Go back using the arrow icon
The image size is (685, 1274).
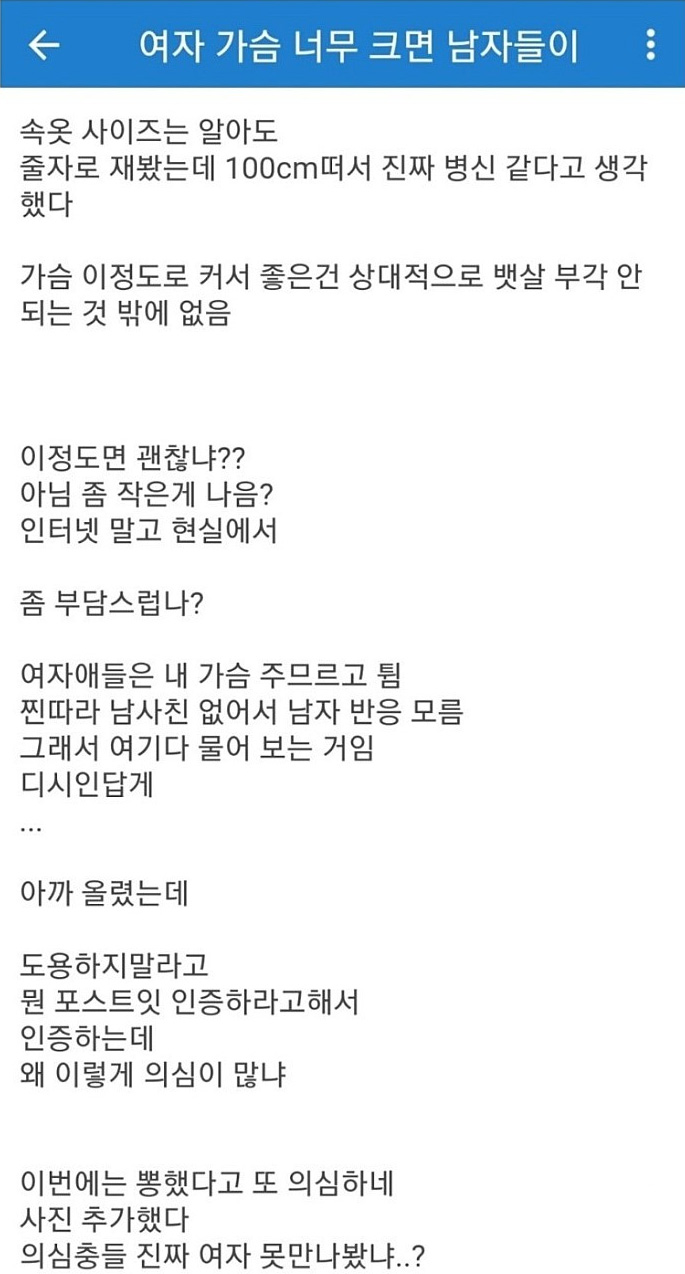(43, 45)
